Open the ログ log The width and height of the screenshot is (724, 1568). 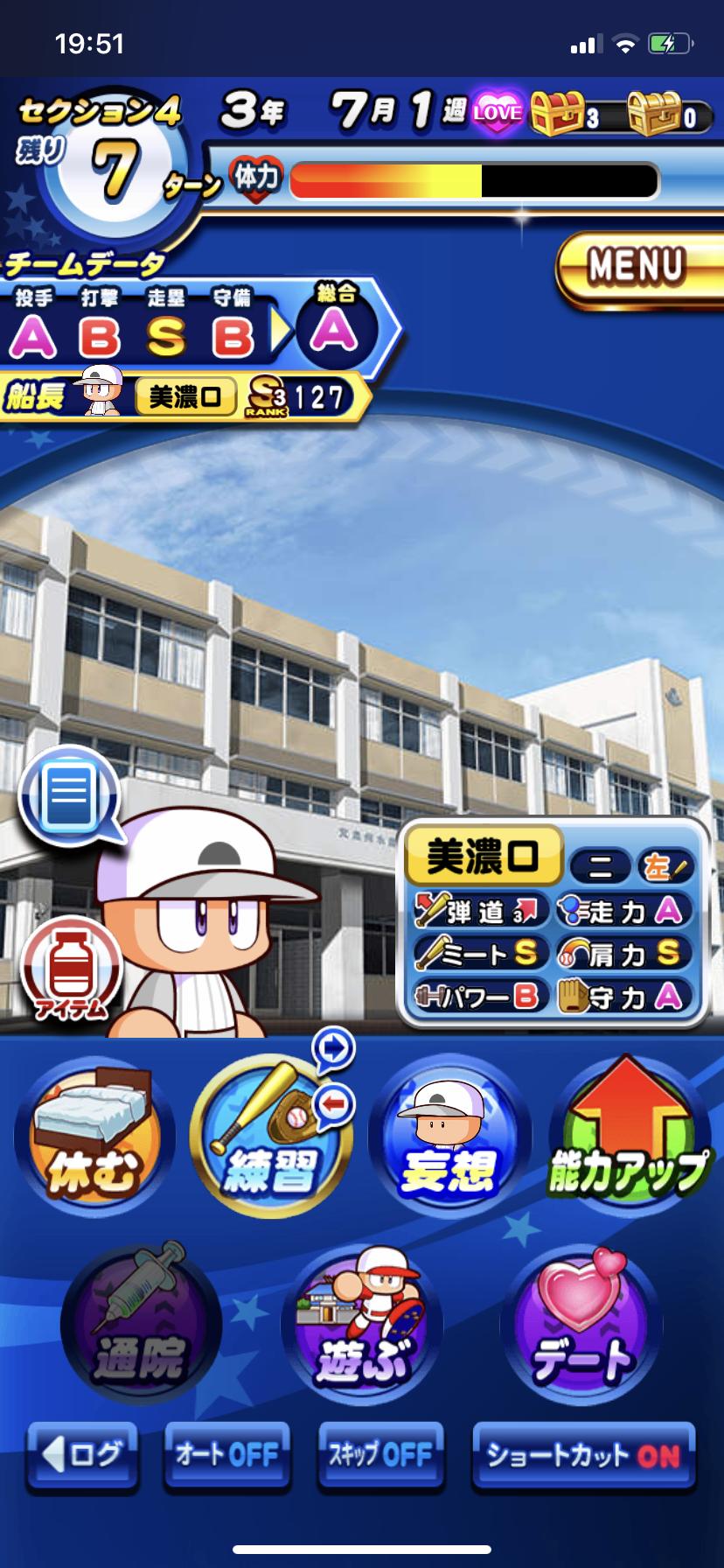click(x=82, y=1457)
